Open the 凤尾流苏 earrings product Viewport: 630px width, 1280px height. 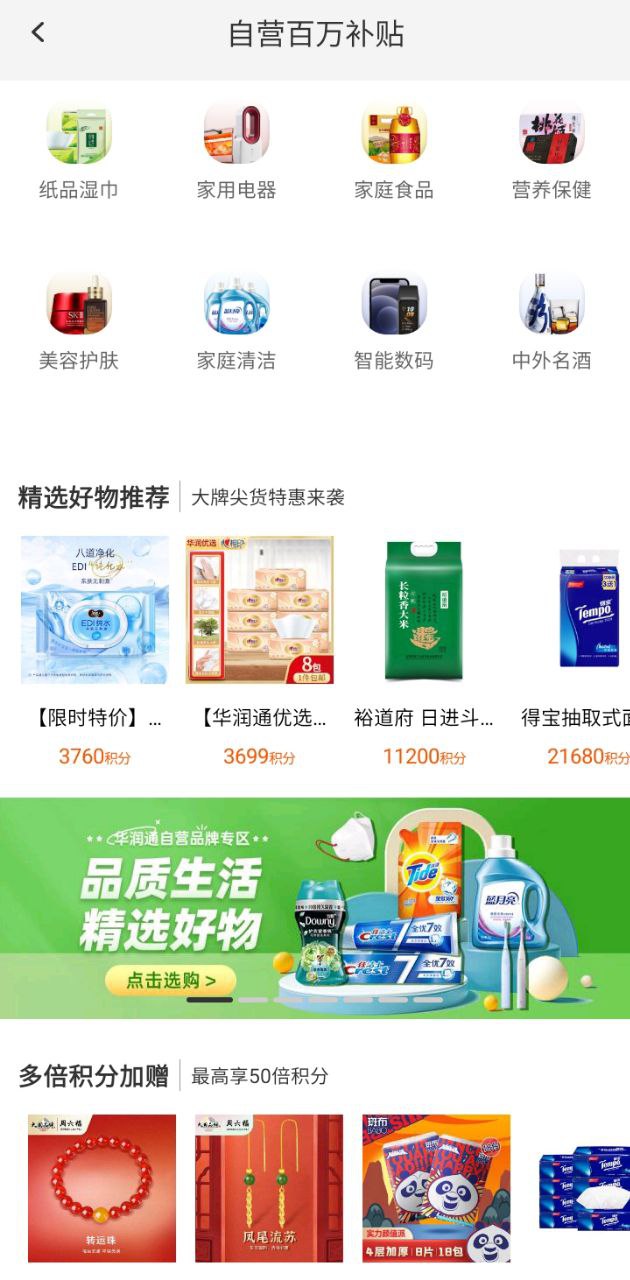coord(269,1188)
